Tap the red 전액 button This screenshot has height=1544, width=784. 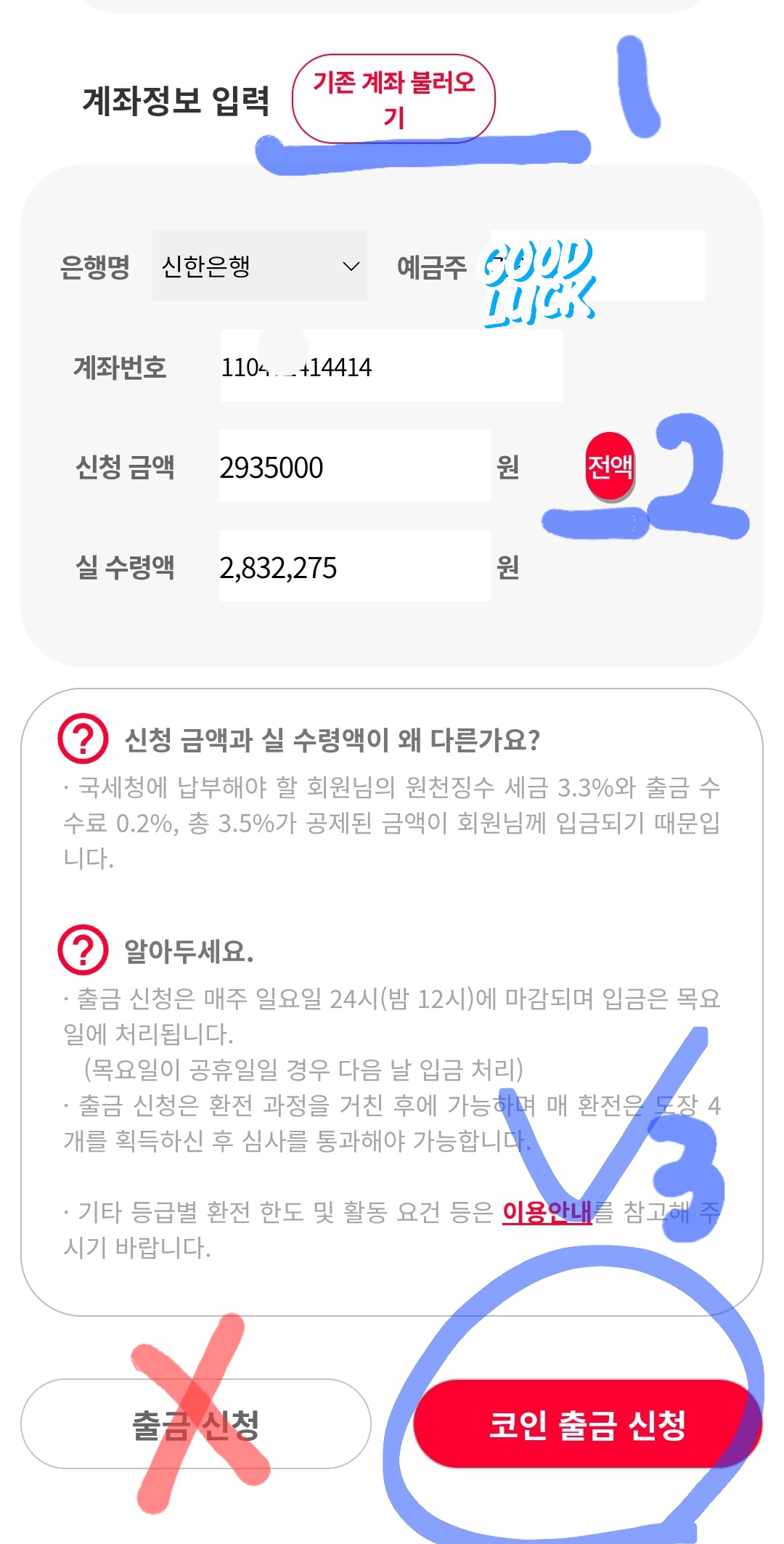[610, 466]
